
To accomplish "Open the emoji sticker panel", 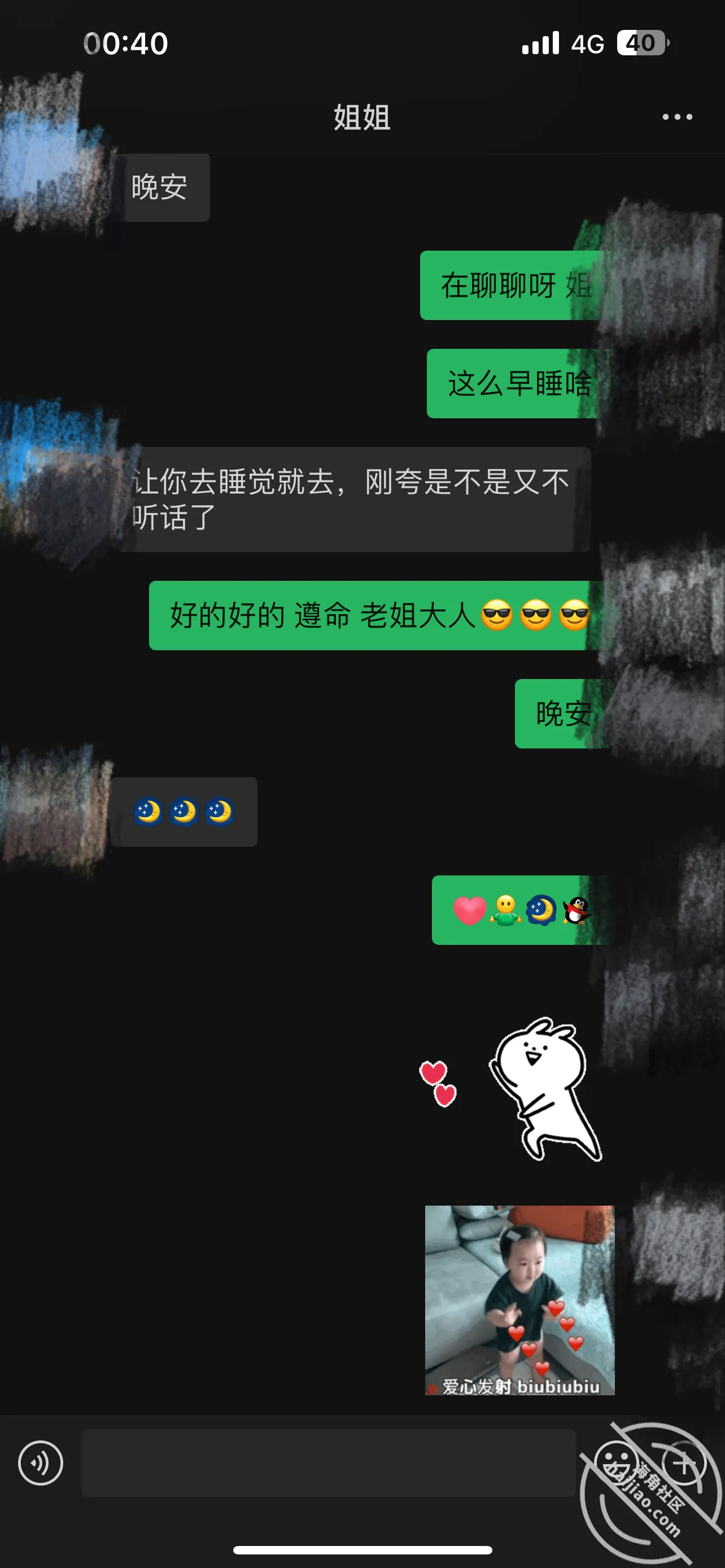I will point(616,1462).
